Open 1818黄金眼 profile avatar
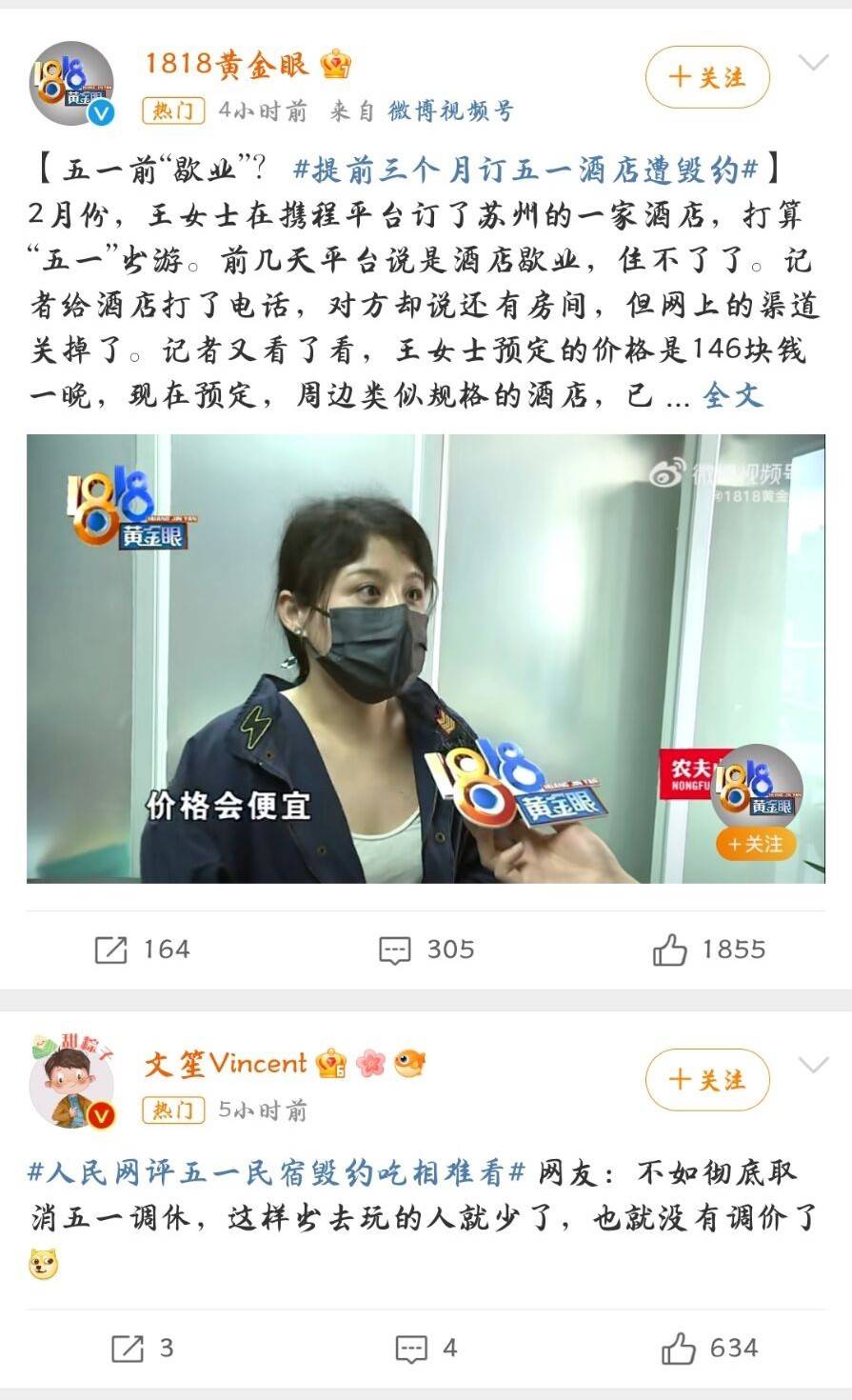This screenshot has width=852, height=1400. point(71,84)
